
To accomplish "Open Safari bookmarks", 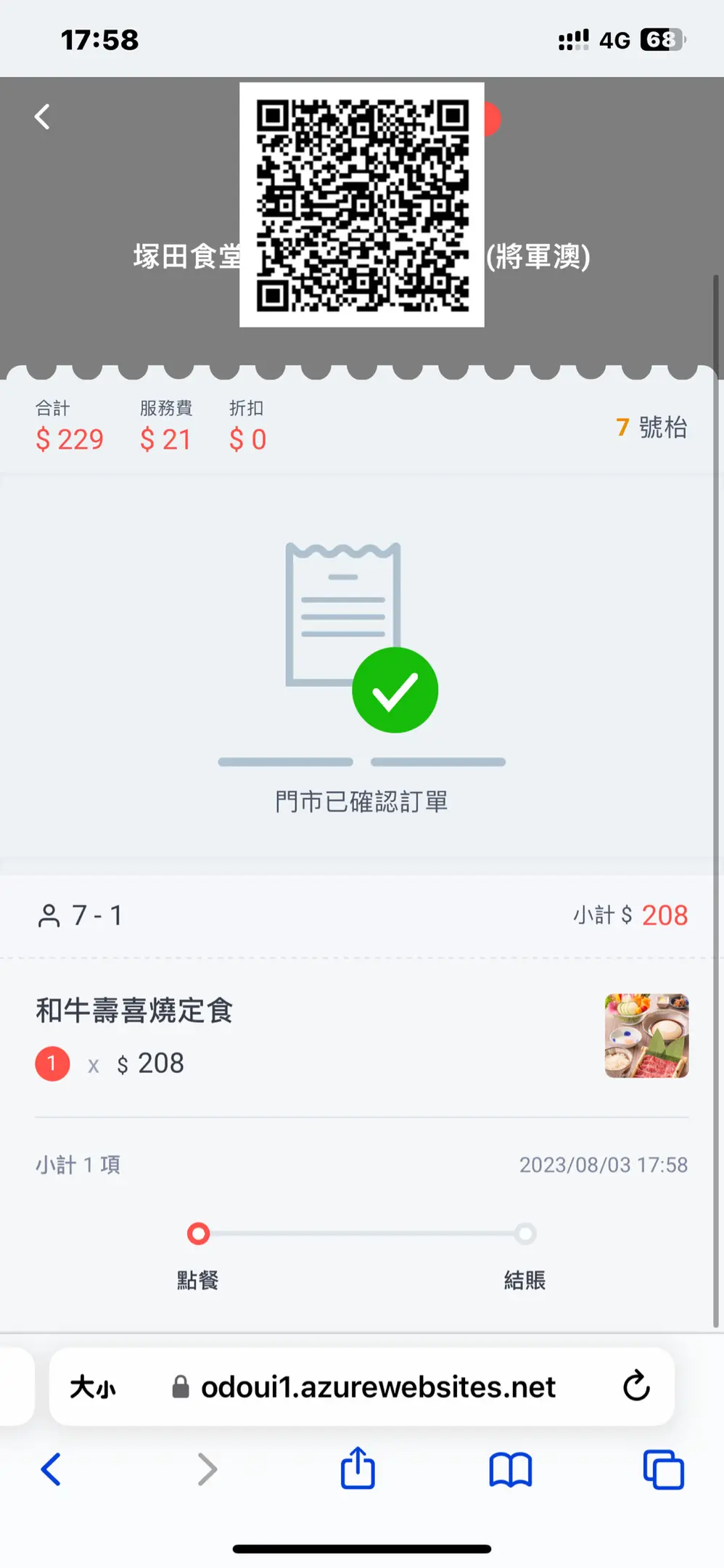I will (x=511, y=1470).
